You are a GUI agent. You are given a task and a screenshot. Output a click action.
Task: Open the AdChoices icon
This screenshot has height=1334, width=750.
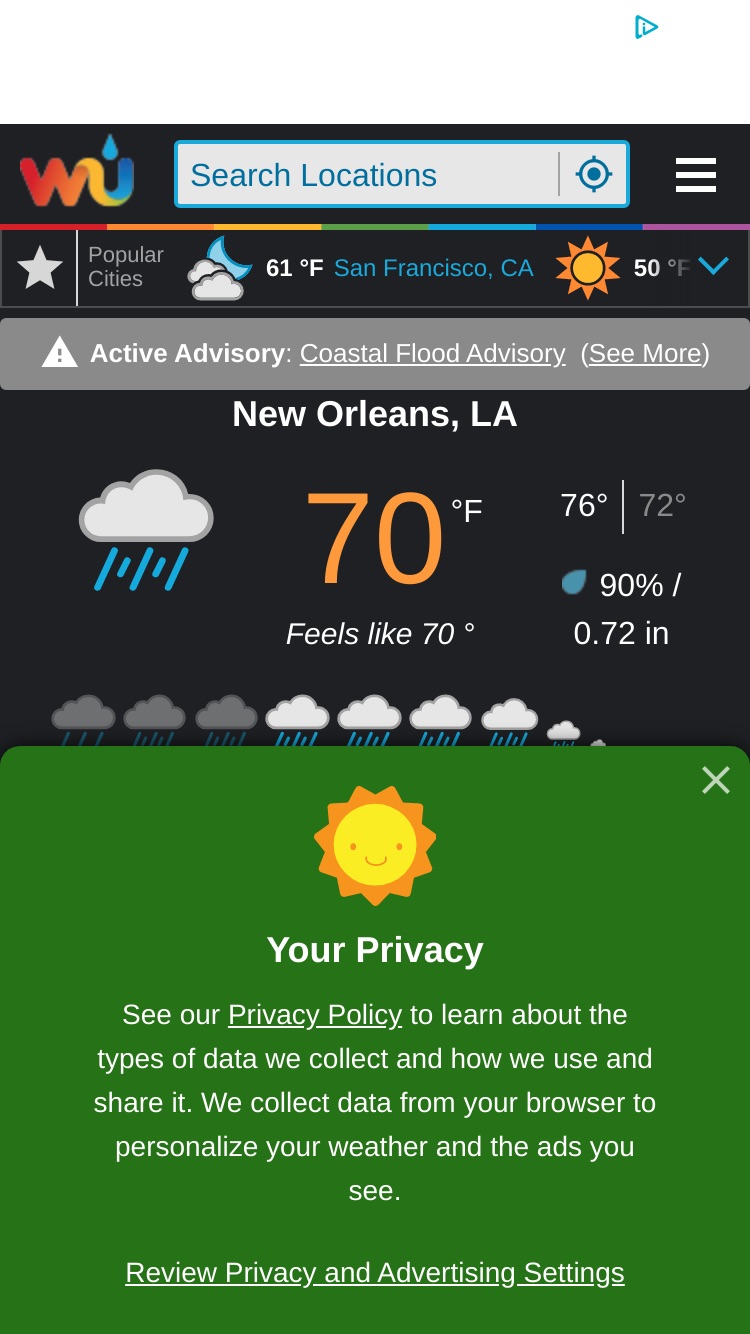646,27
